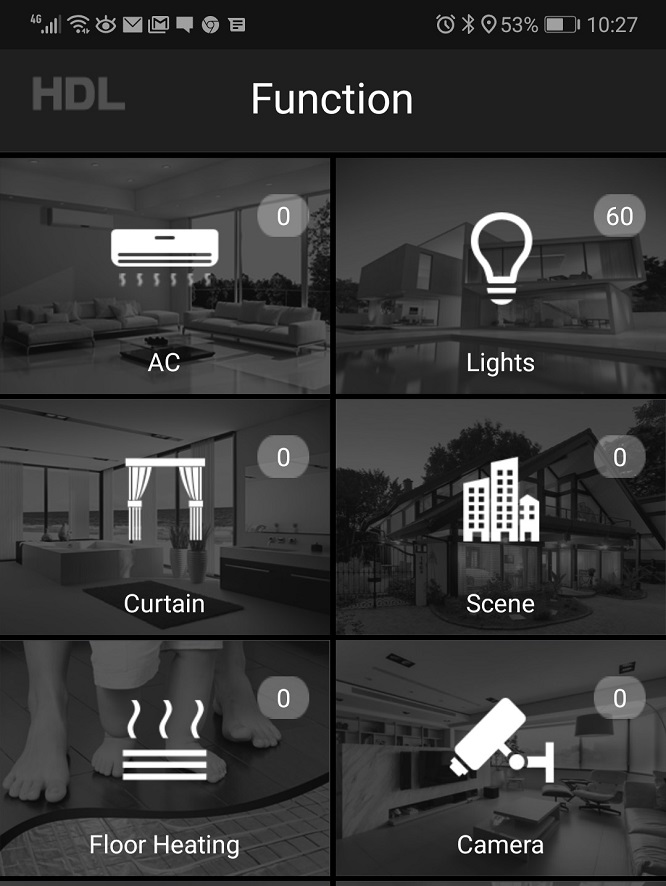The width and height of the screenshot is (666, 886).
Task: Open the AC function tile
Action: [x=165, y=276]
